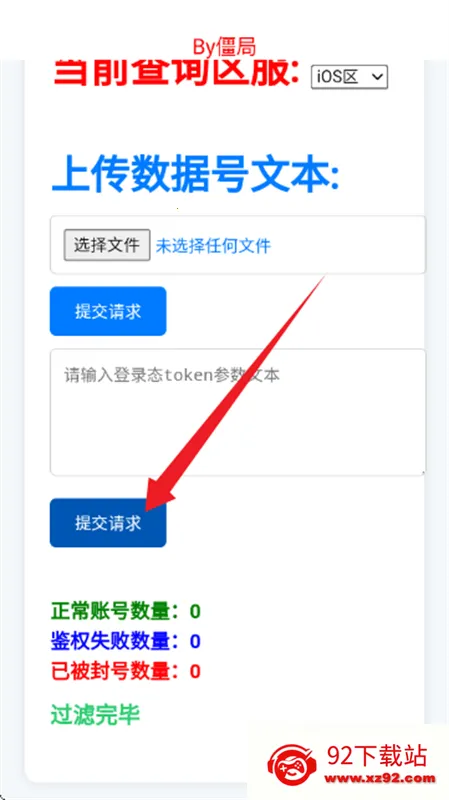Submit token text with dark-blue 提交请求

(x=108, y=523)
